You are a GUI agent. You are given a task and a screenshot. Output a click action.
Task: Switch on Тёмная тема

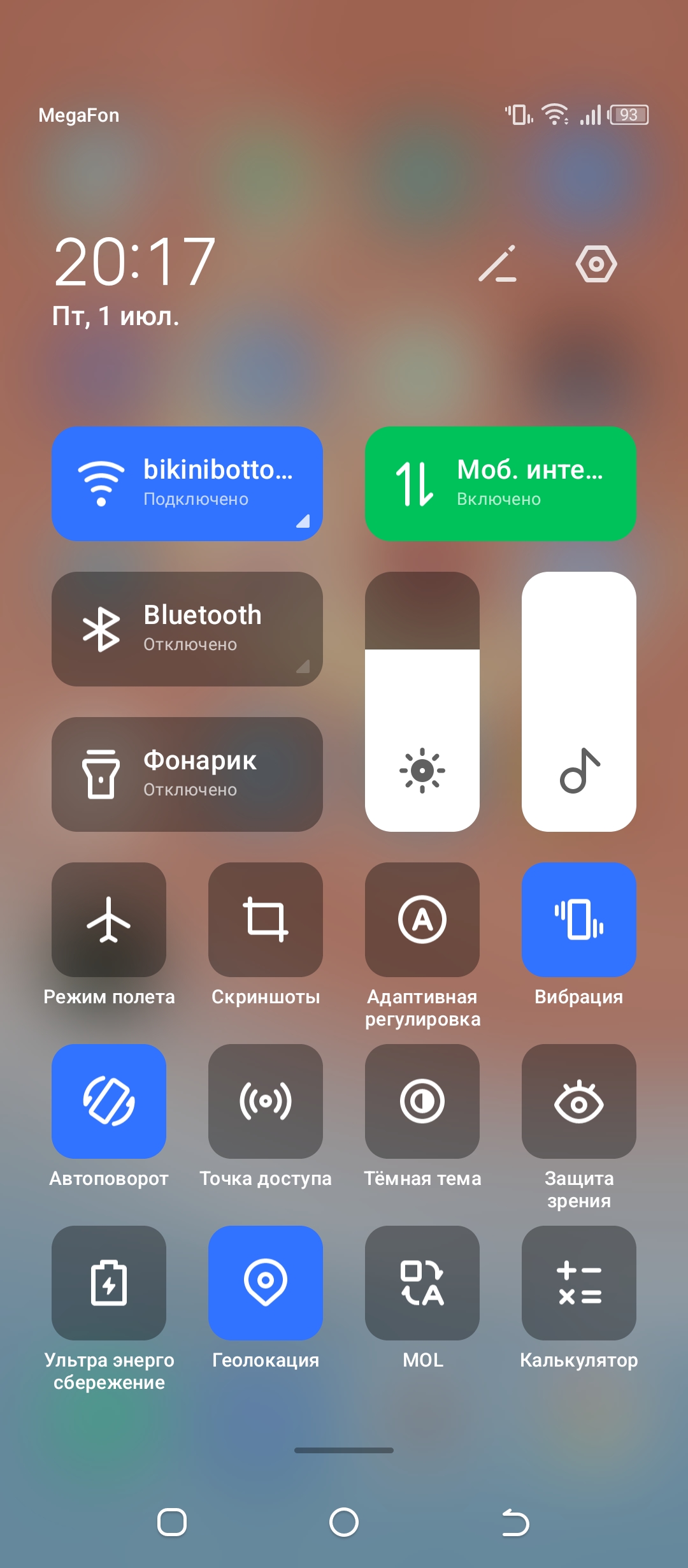(x=422, y=1101)
